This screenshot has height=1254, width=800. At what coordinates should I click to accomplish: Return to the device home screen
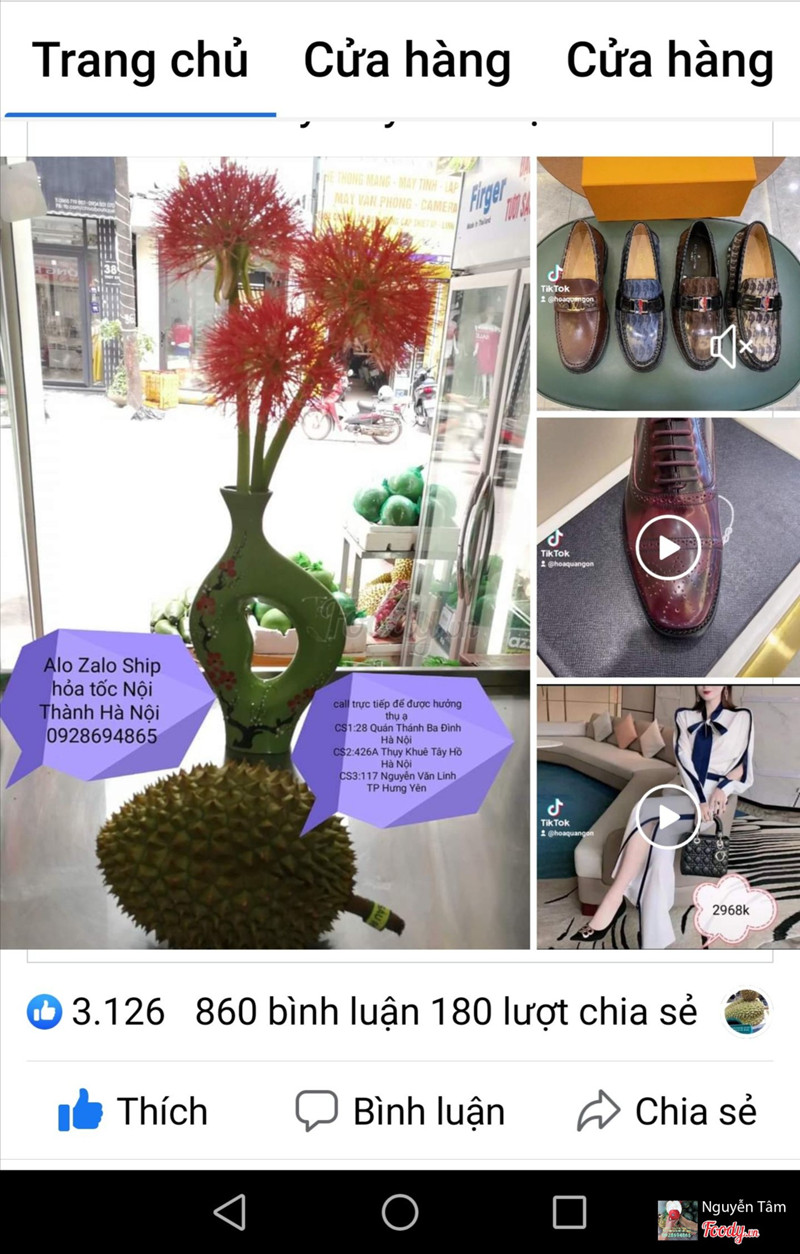(x=400, y=1212)
